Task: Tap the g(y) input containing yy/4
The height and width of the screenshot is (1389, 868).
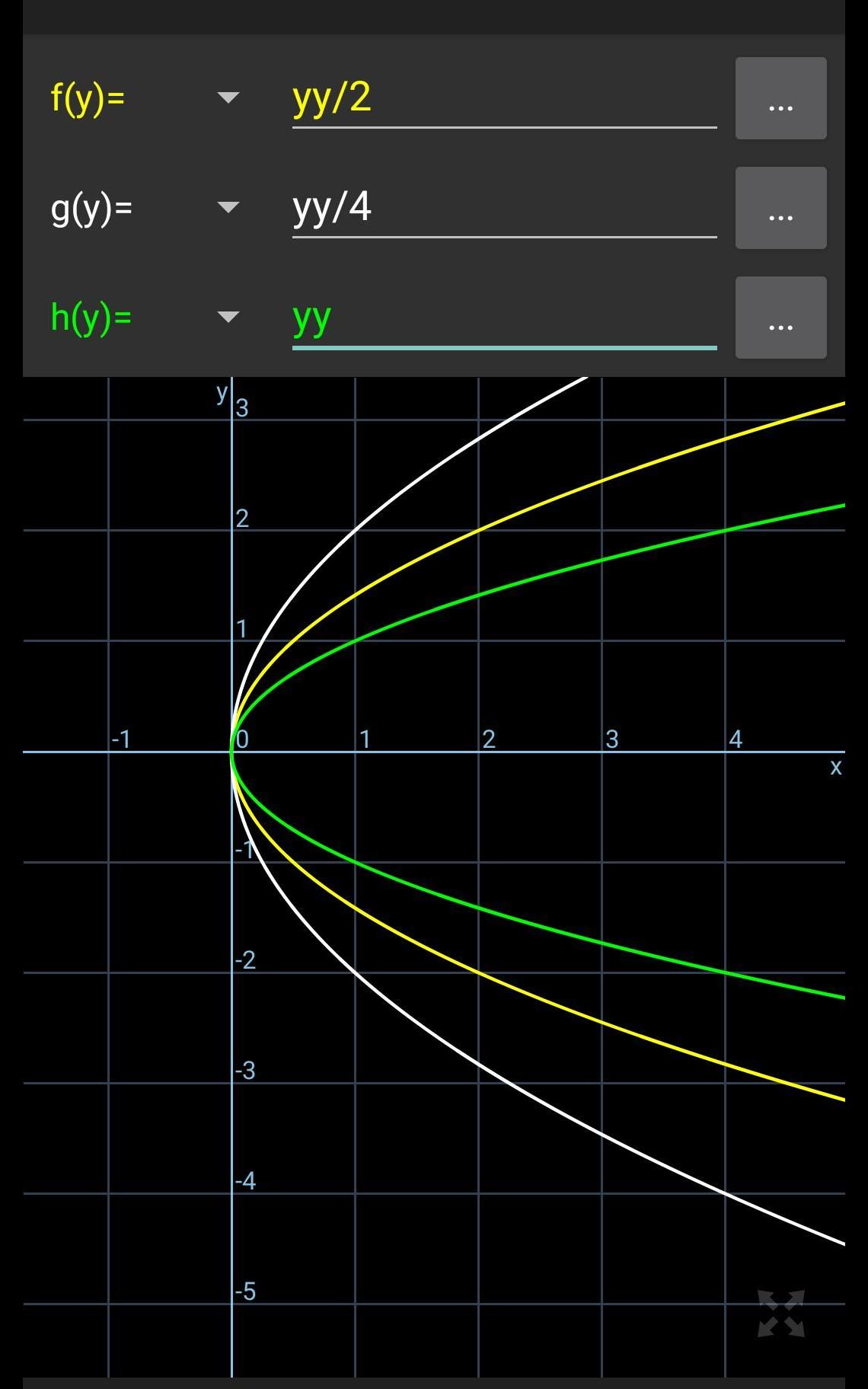Action: 503,209
